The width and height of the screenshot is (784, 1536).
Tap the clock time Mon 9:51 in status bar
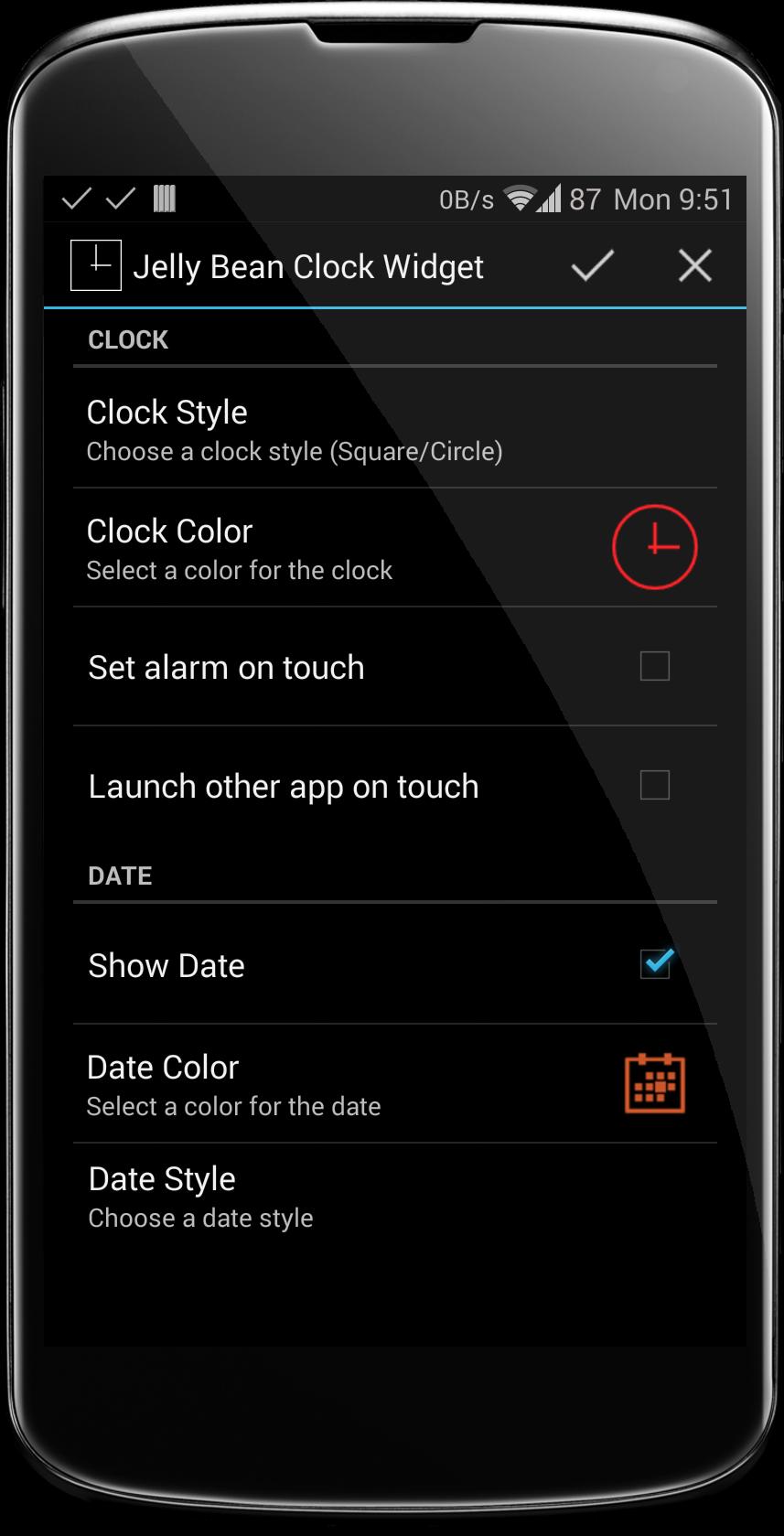[672, 198]
